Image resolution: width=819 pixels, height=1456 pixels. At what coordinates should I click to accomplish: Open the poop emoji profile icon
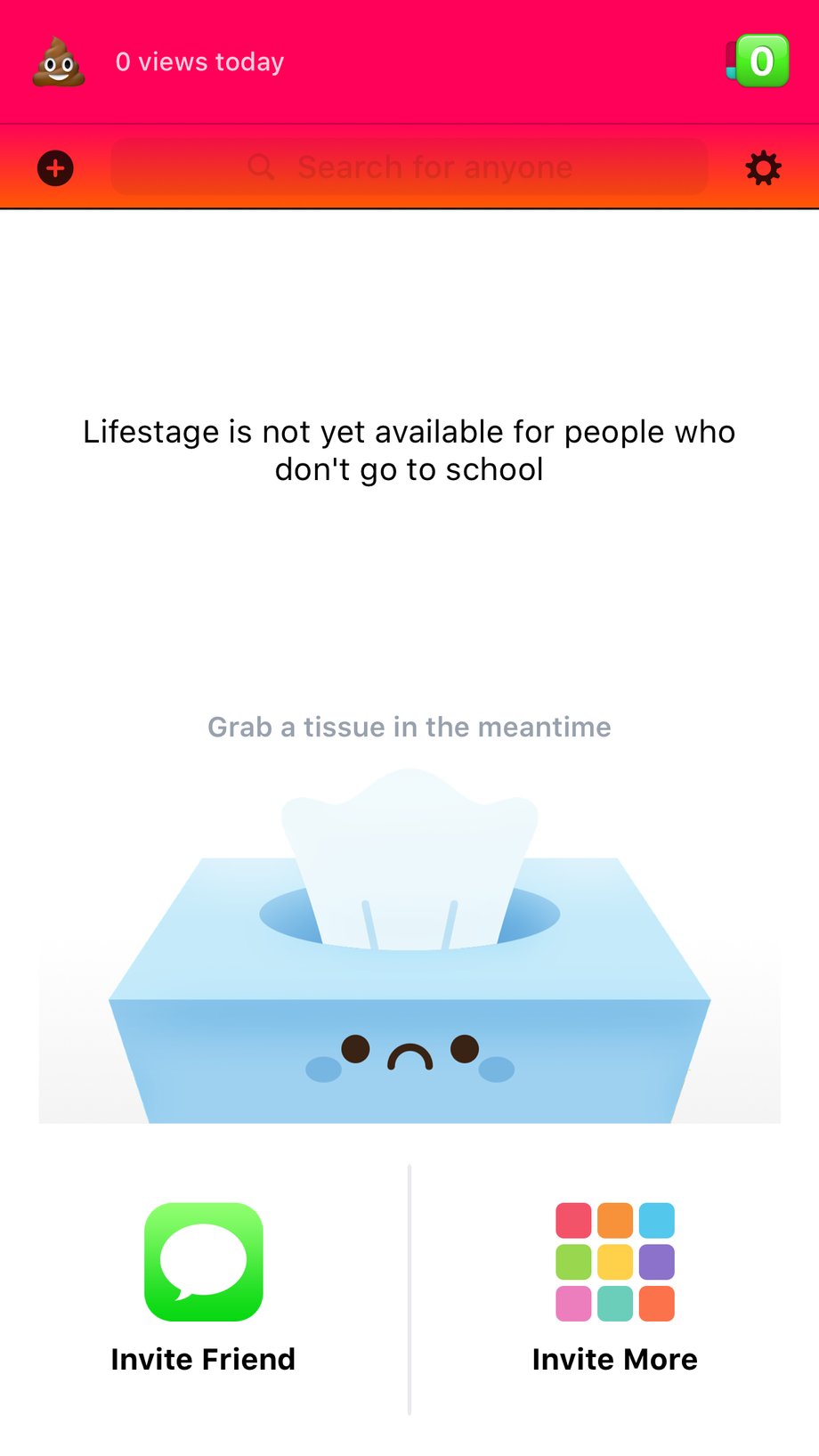(x=59, y=62)
